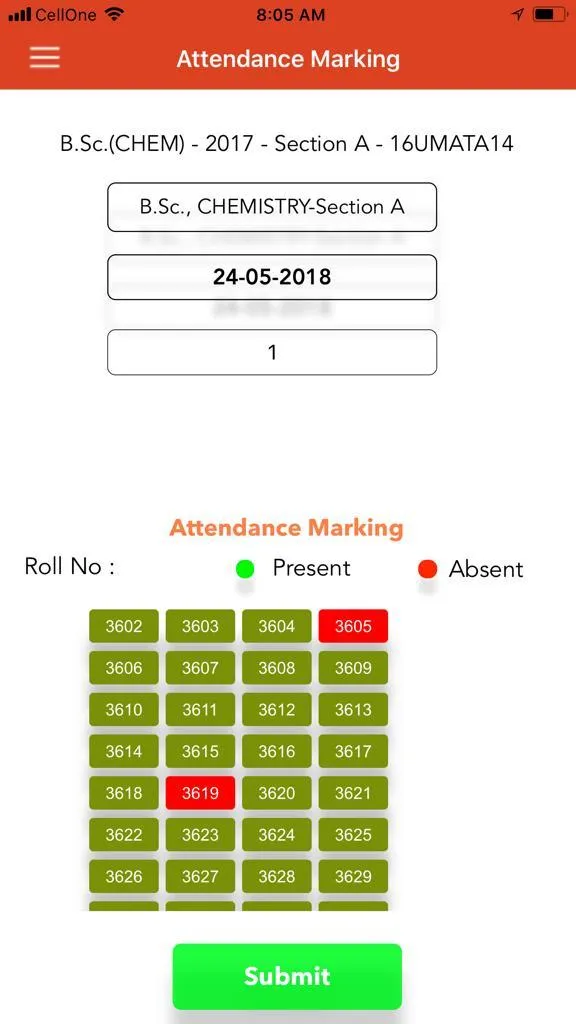Select the period field showing 1
Image resolution: width=576 pixels, height=1024 pixels.
272,352
